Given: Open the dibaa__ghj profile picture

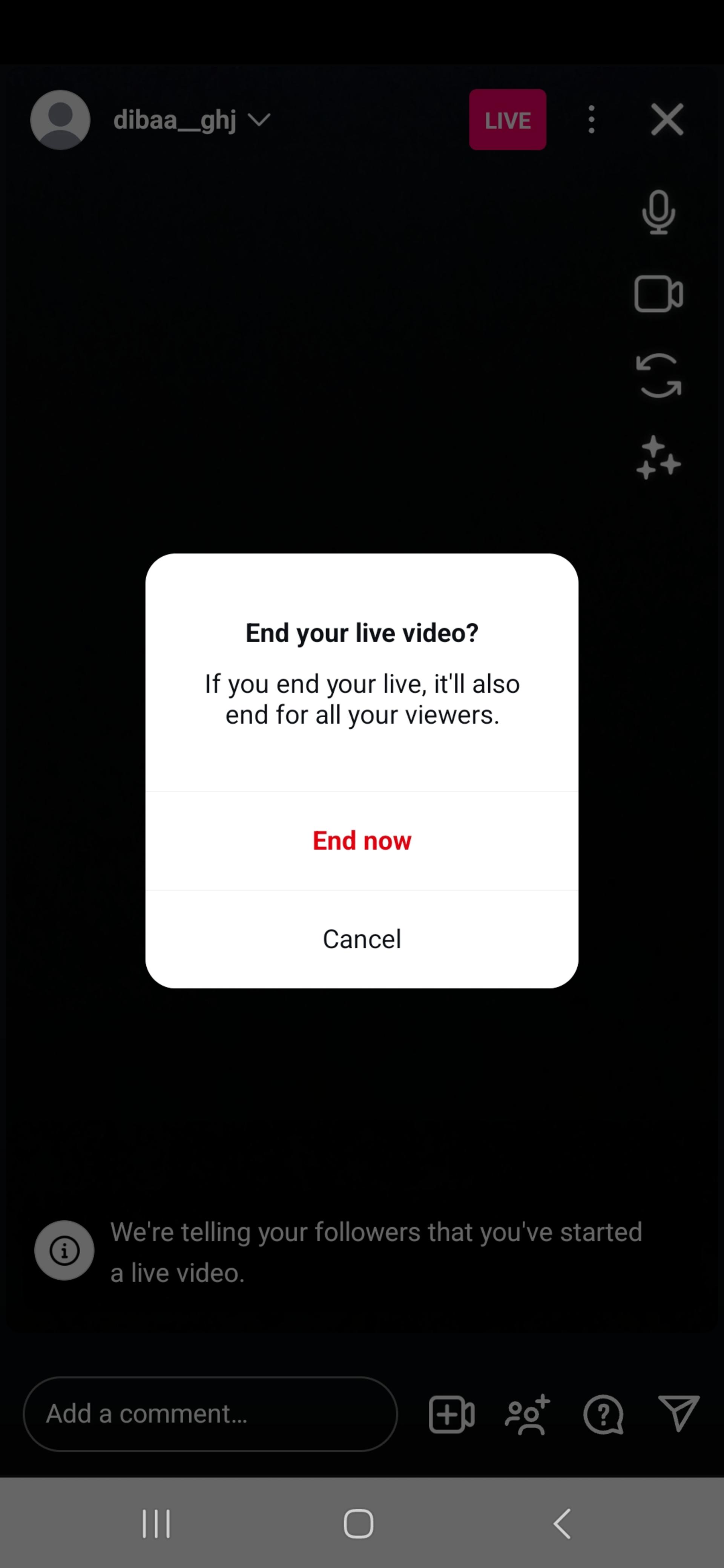Looking at the screenshot, I should click(x=60, y=120).
